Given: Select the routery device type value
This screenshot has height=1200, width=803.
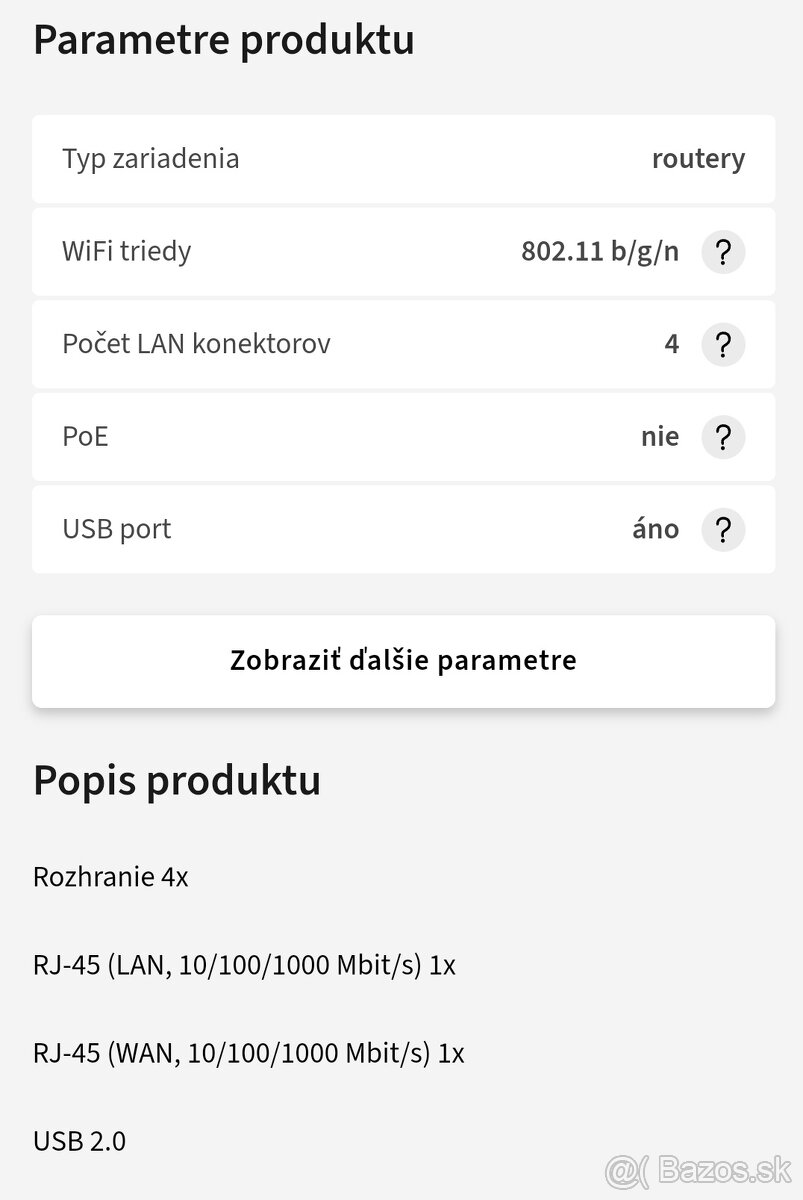Looking at the screenshot, I should pos(698,159).
